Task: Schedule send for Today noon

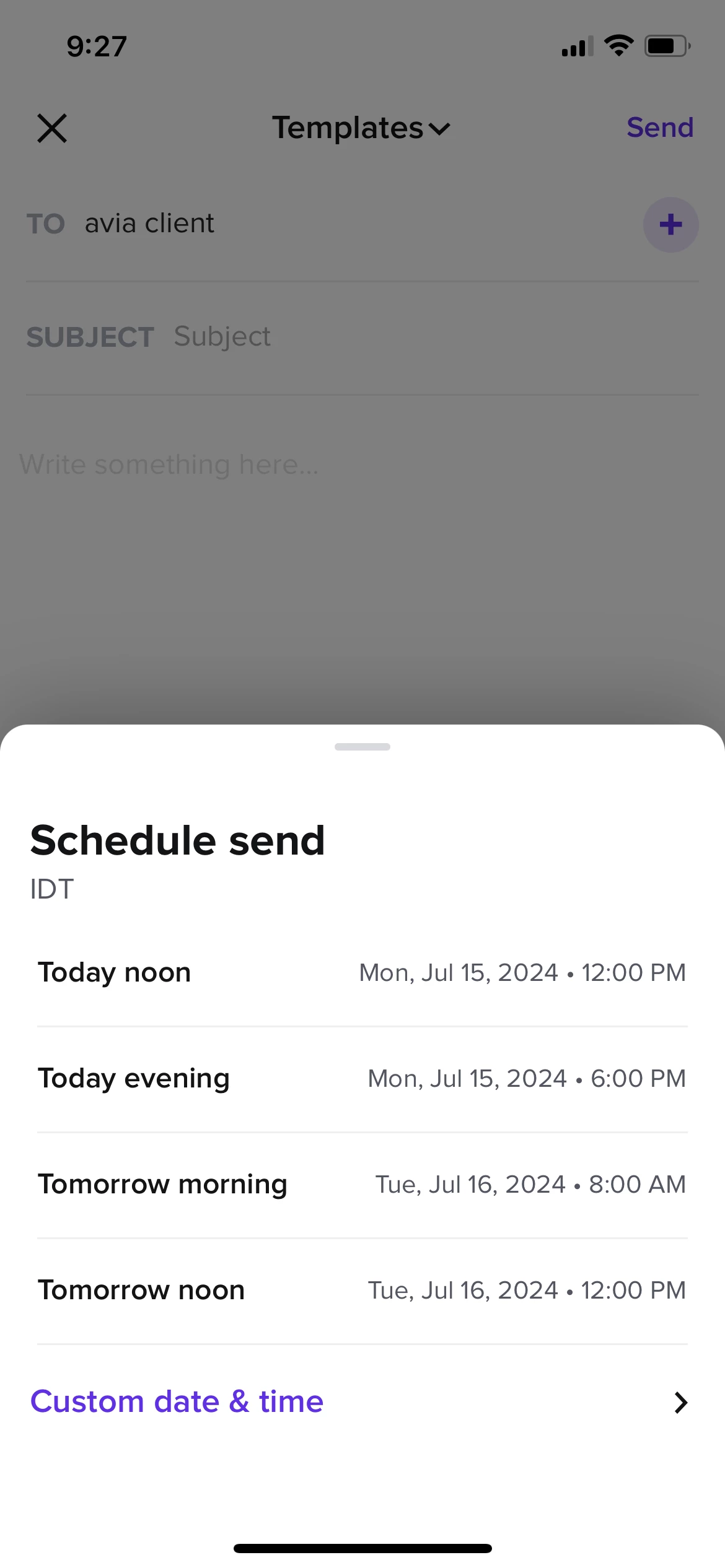Action: 362,973
